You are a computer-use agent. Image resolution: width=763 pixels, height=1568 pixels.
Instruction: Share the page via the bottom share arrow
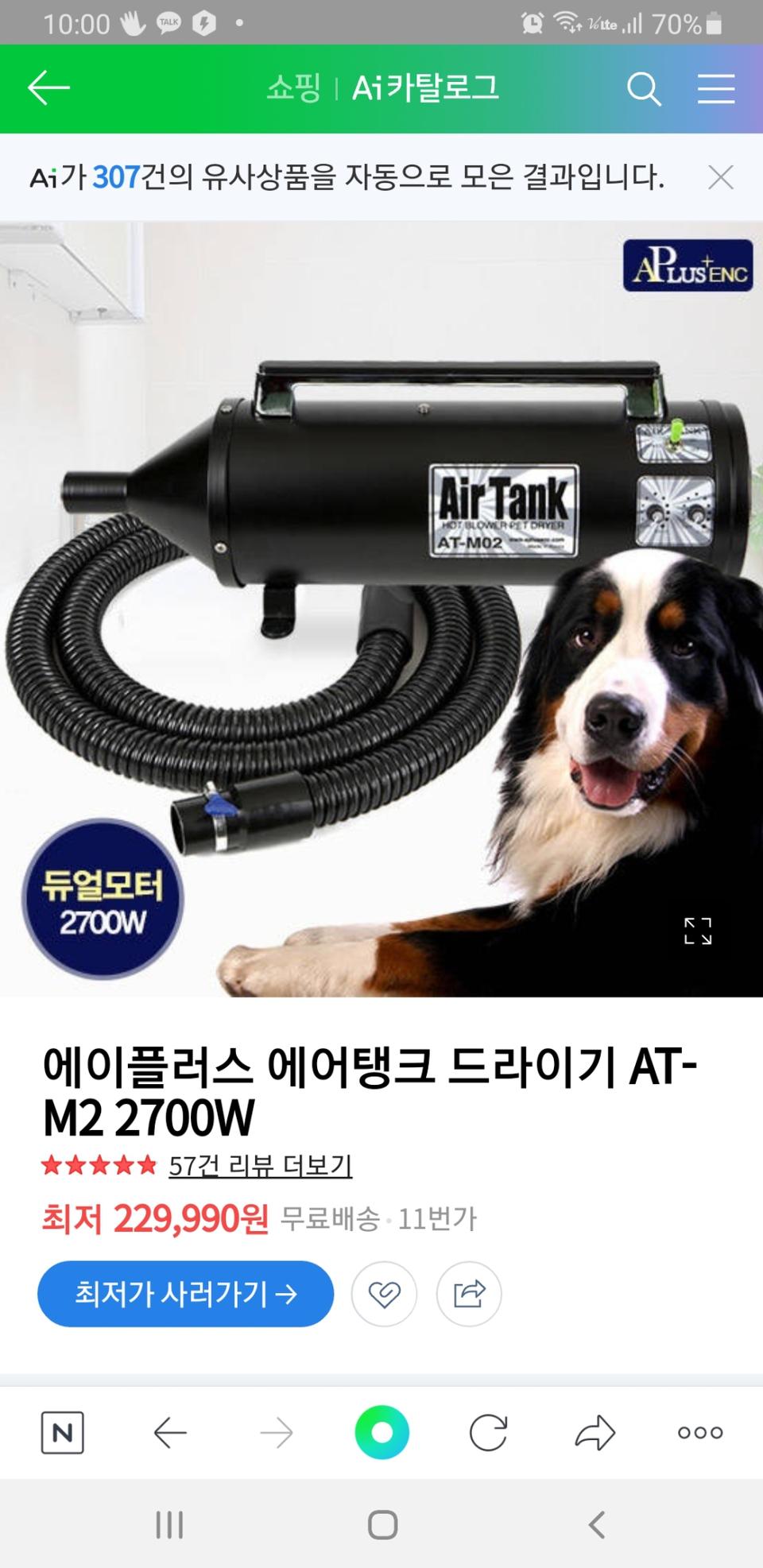click(x=593, y=1434)
